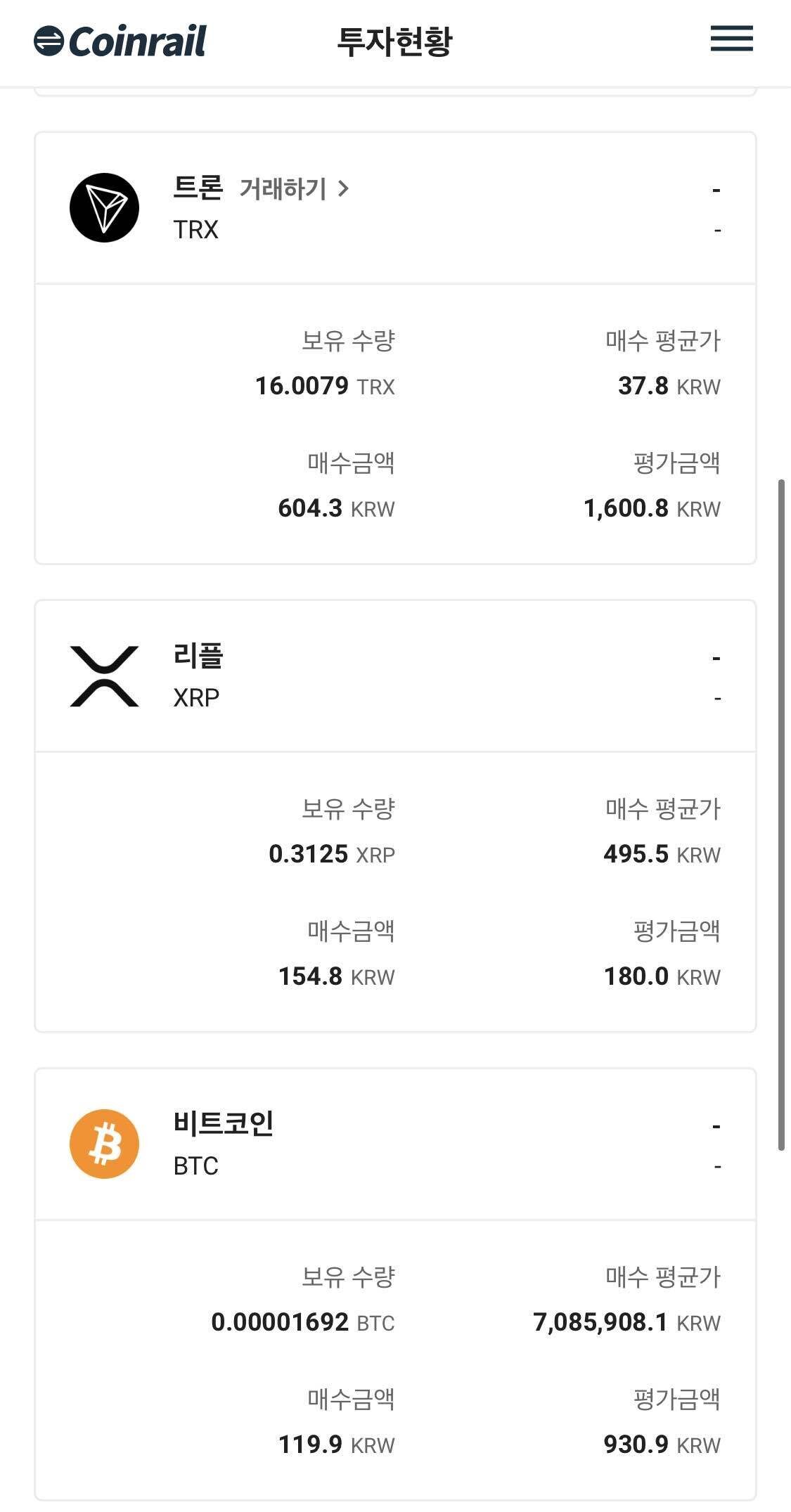Select the 투자현황 page title

(x=395, y=40)
